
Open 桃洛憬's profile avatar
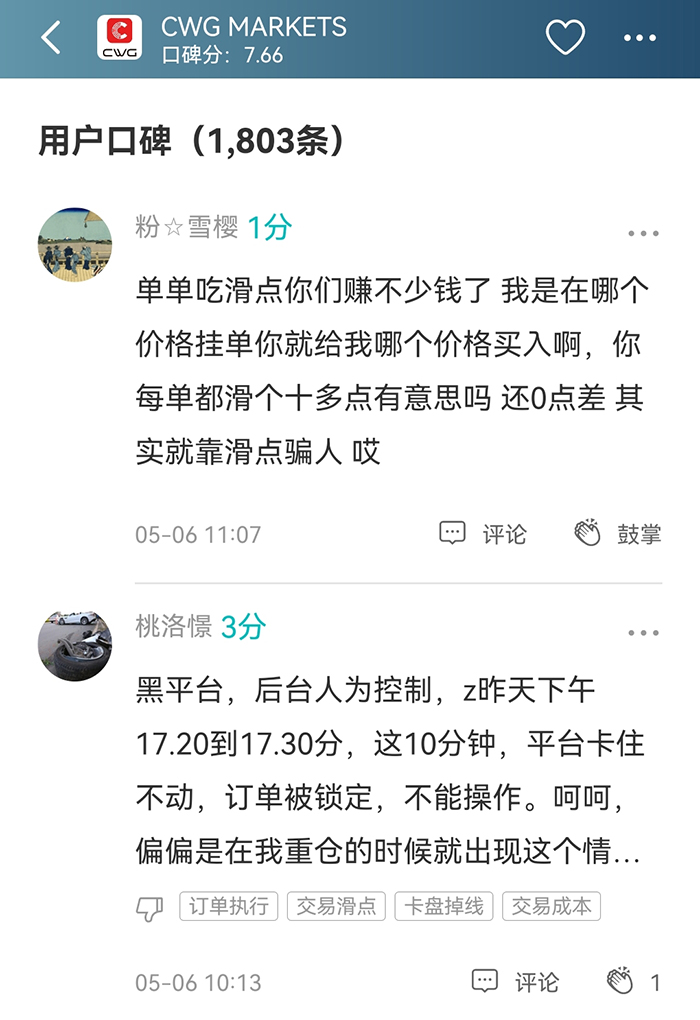click(x=75, y=645)
